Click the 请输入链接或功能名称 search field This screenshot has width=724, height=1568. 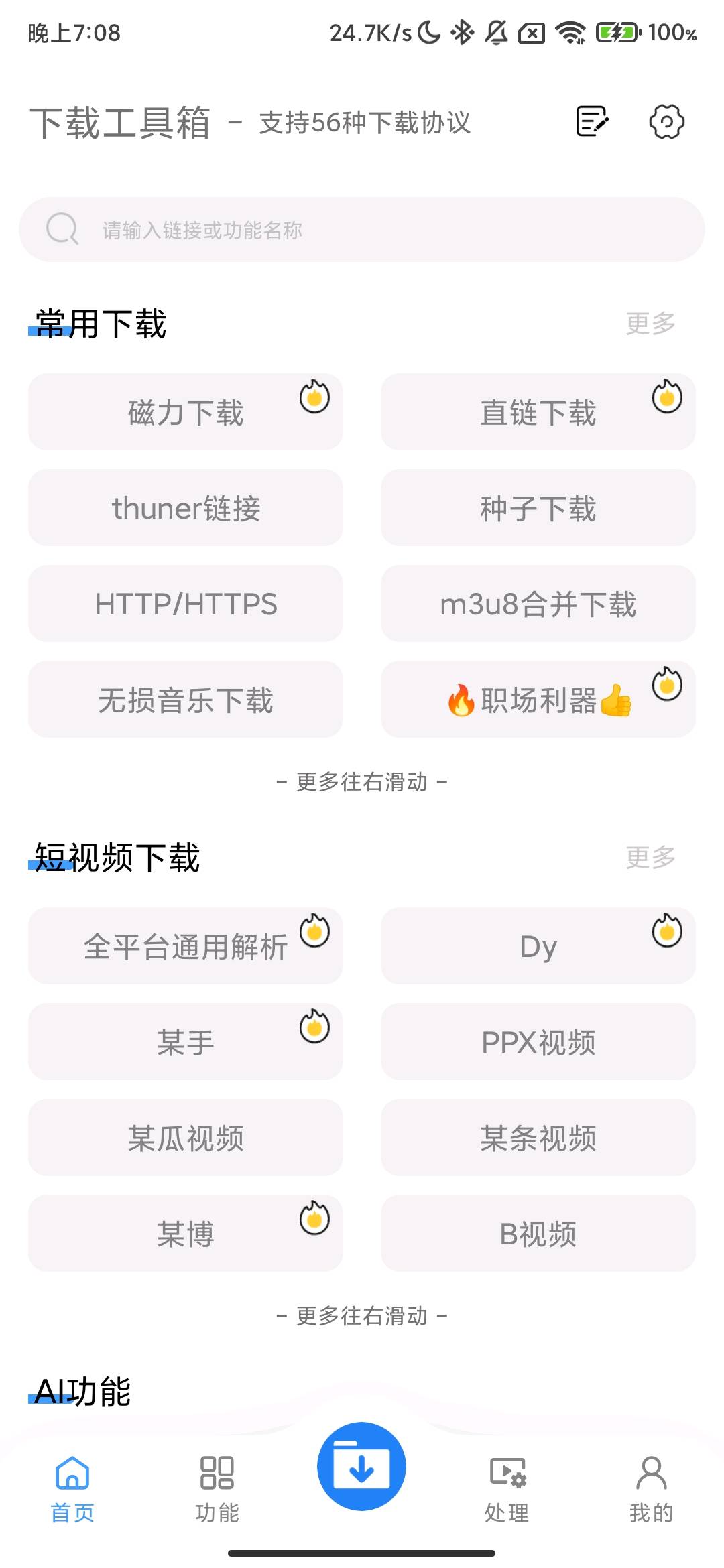pos(361,228)
